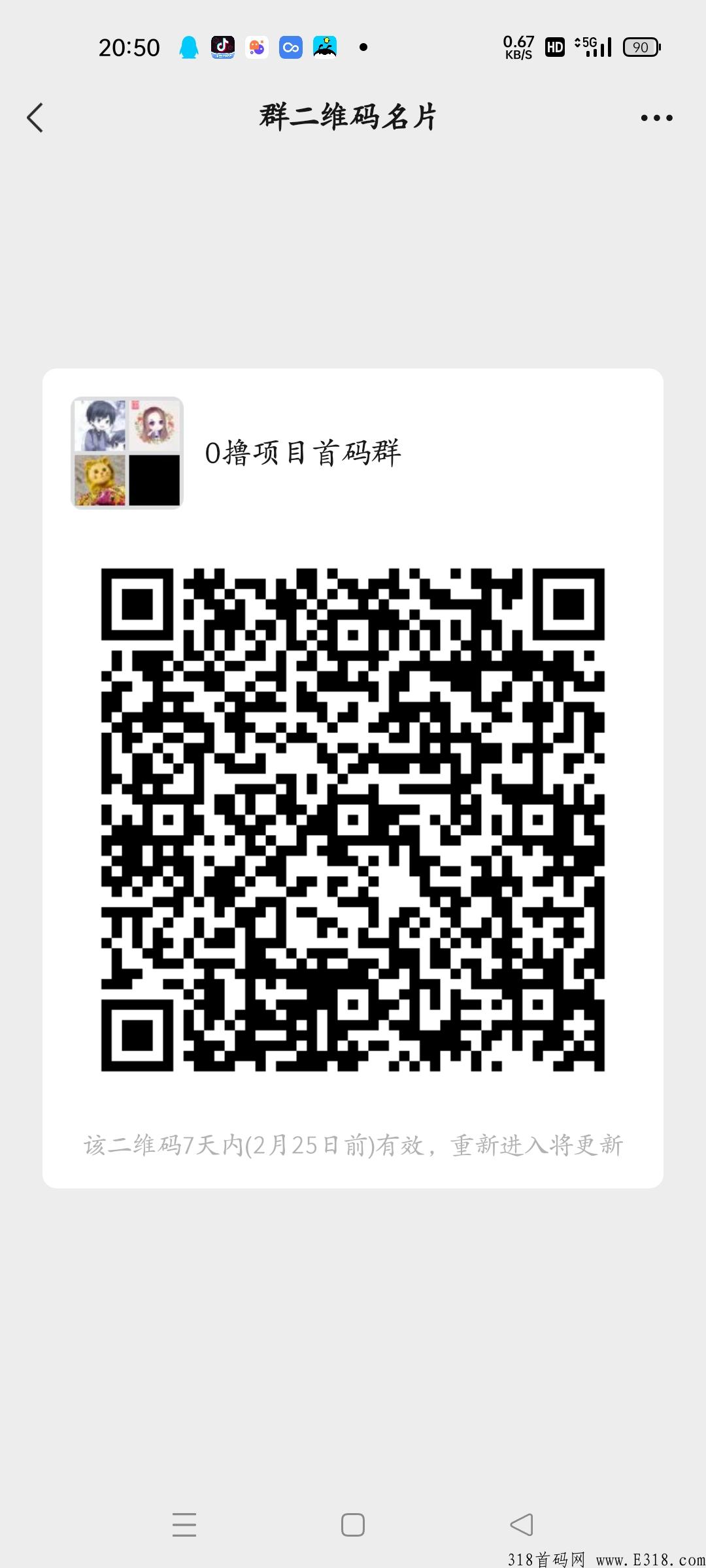
Task: Tap the blue infinity app icon in status bar
Action: 290,46
